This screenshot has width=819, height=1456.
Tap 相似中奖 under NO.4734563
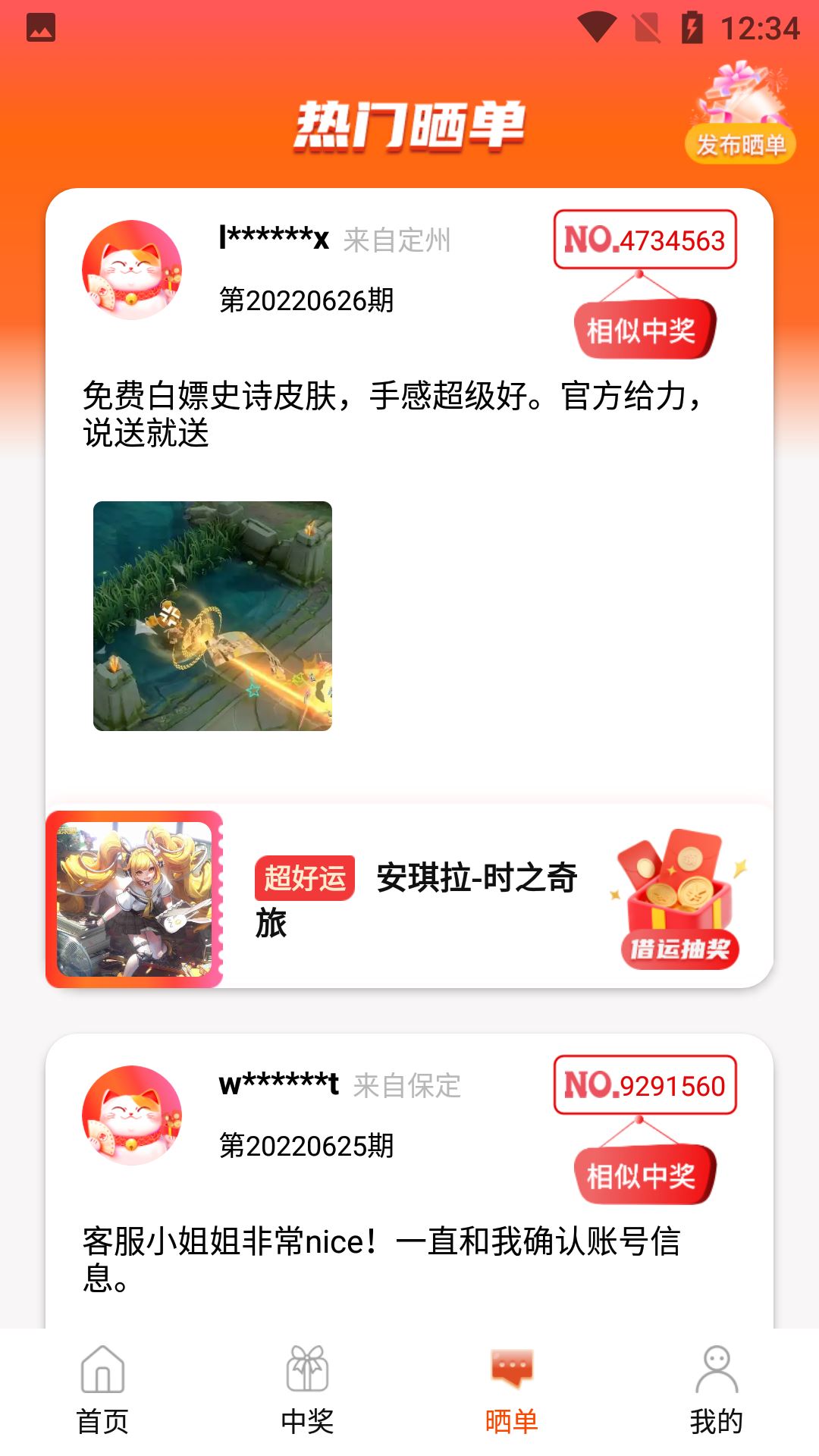(643, 330)
